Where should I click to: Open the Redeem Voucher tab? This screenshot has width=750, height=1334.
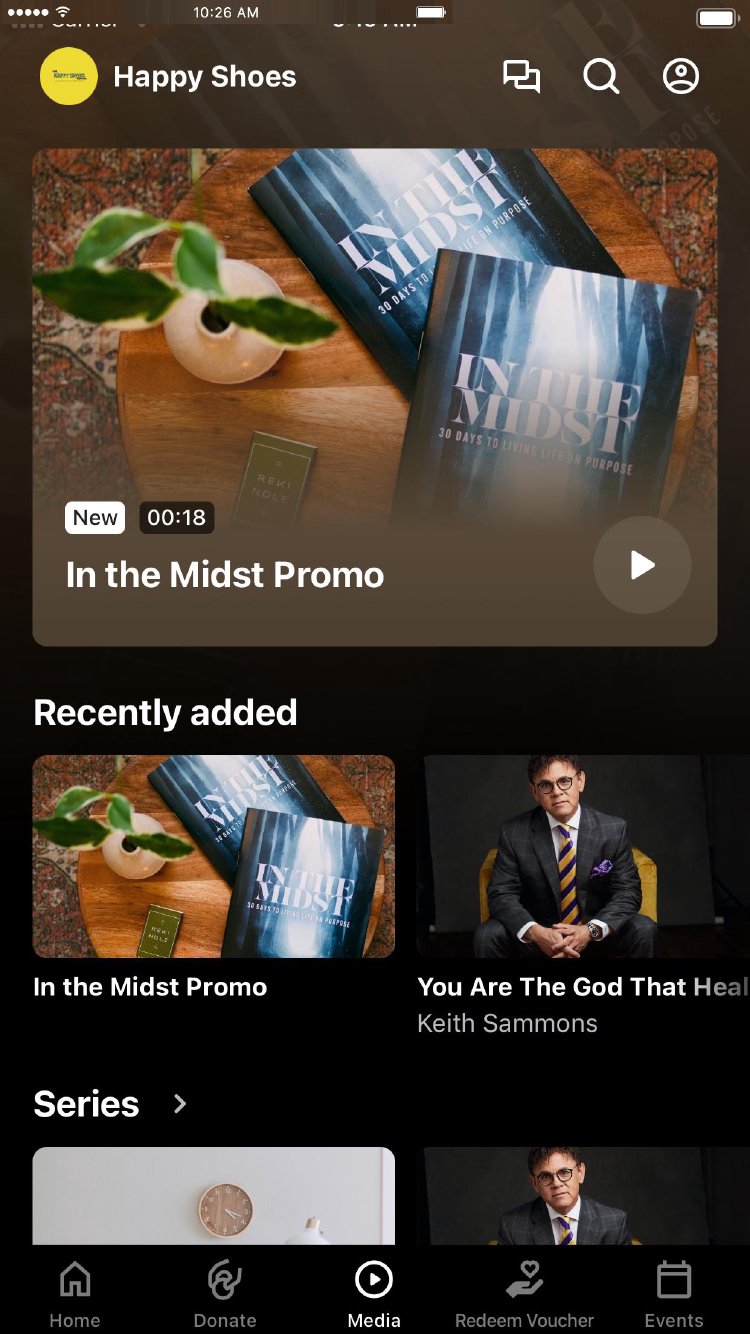click(524, 1294)
